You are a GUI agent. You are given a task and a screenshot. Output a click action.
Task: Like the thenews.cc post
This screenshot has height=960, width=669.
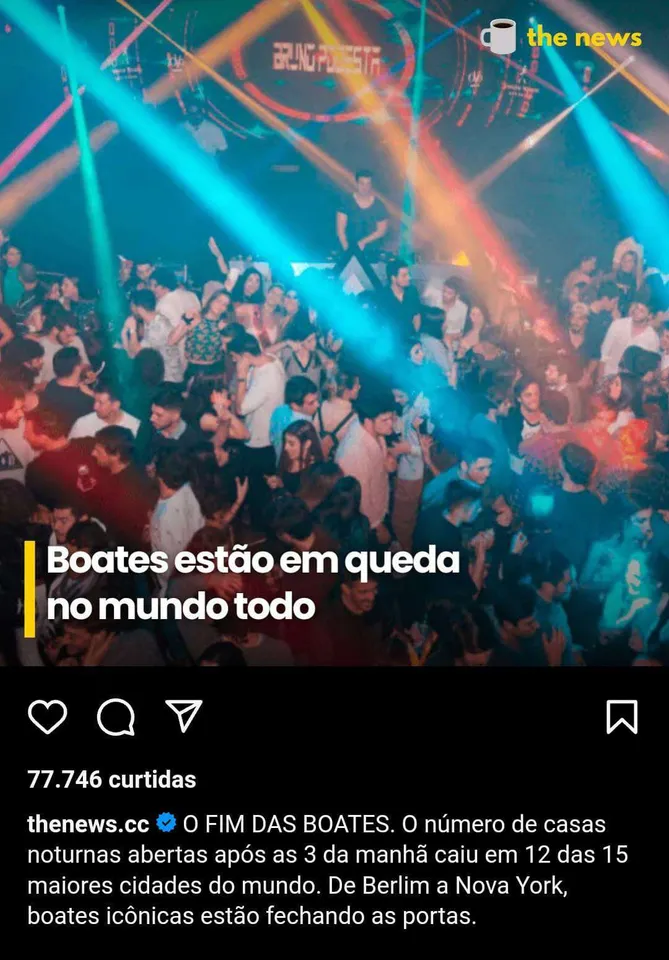tap(47, 717)
